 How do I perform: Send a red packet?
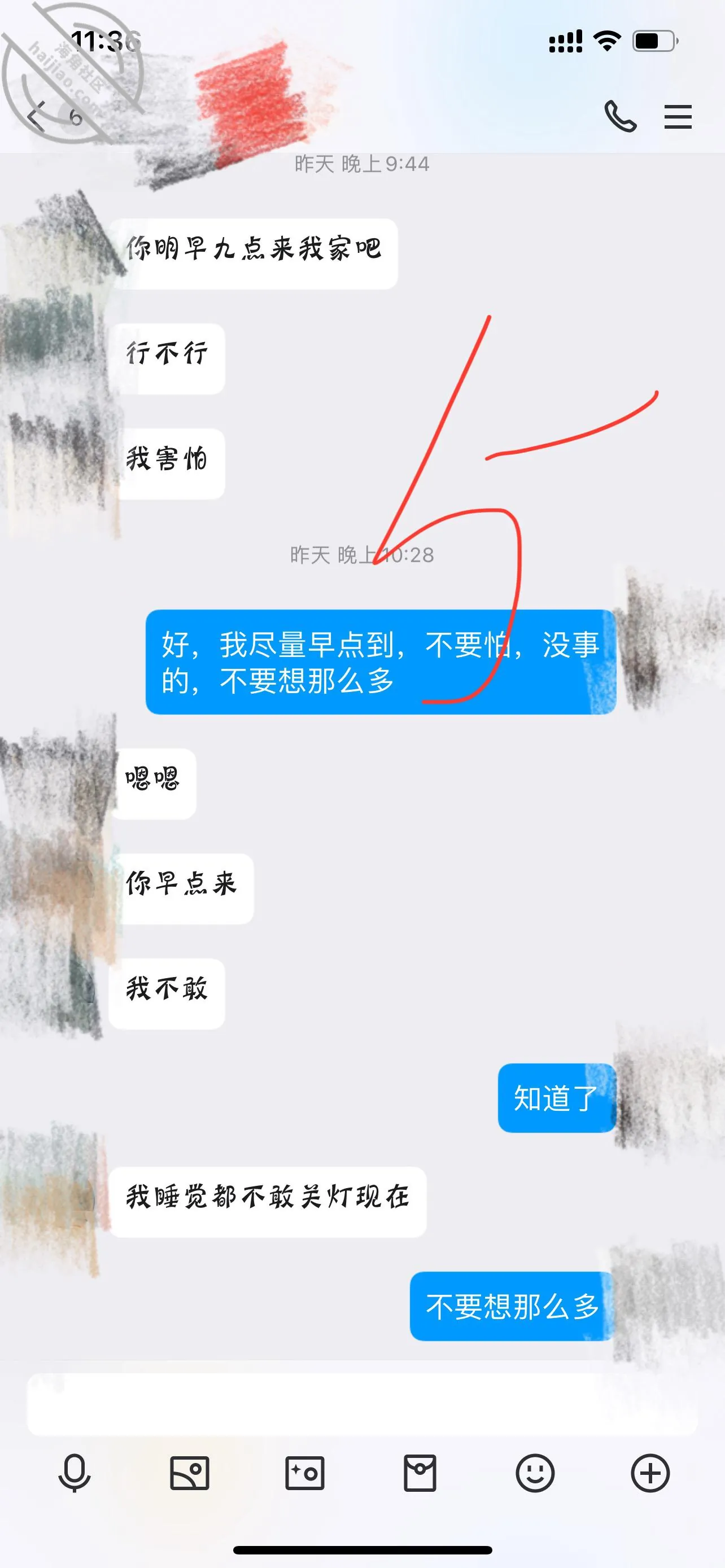pyautogui.click(x=420, y=1474)
